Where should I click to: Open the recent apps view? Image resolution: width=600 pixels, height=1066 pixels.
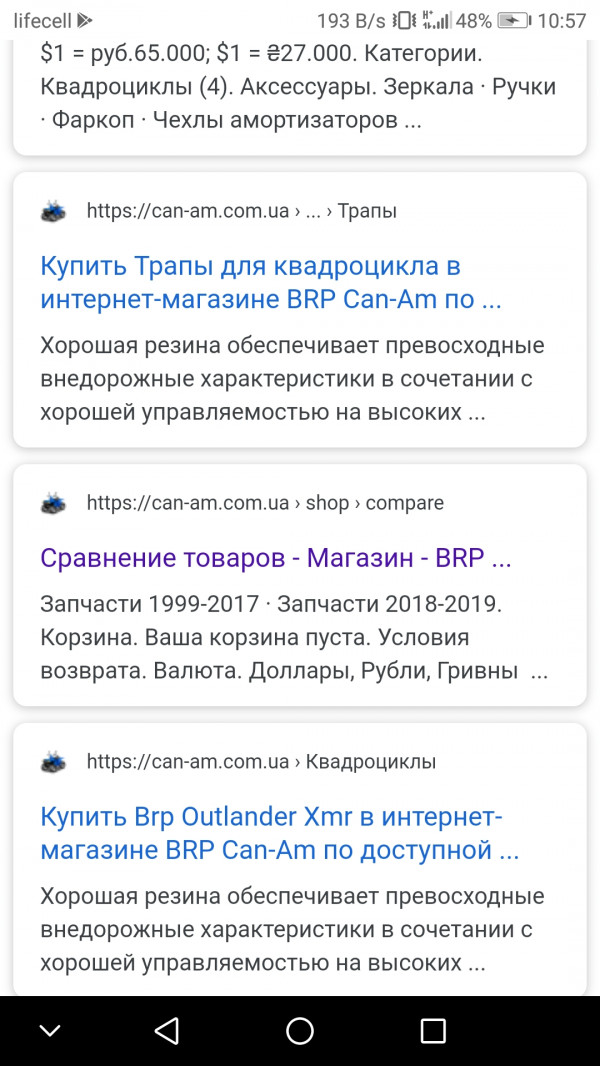433,1031
